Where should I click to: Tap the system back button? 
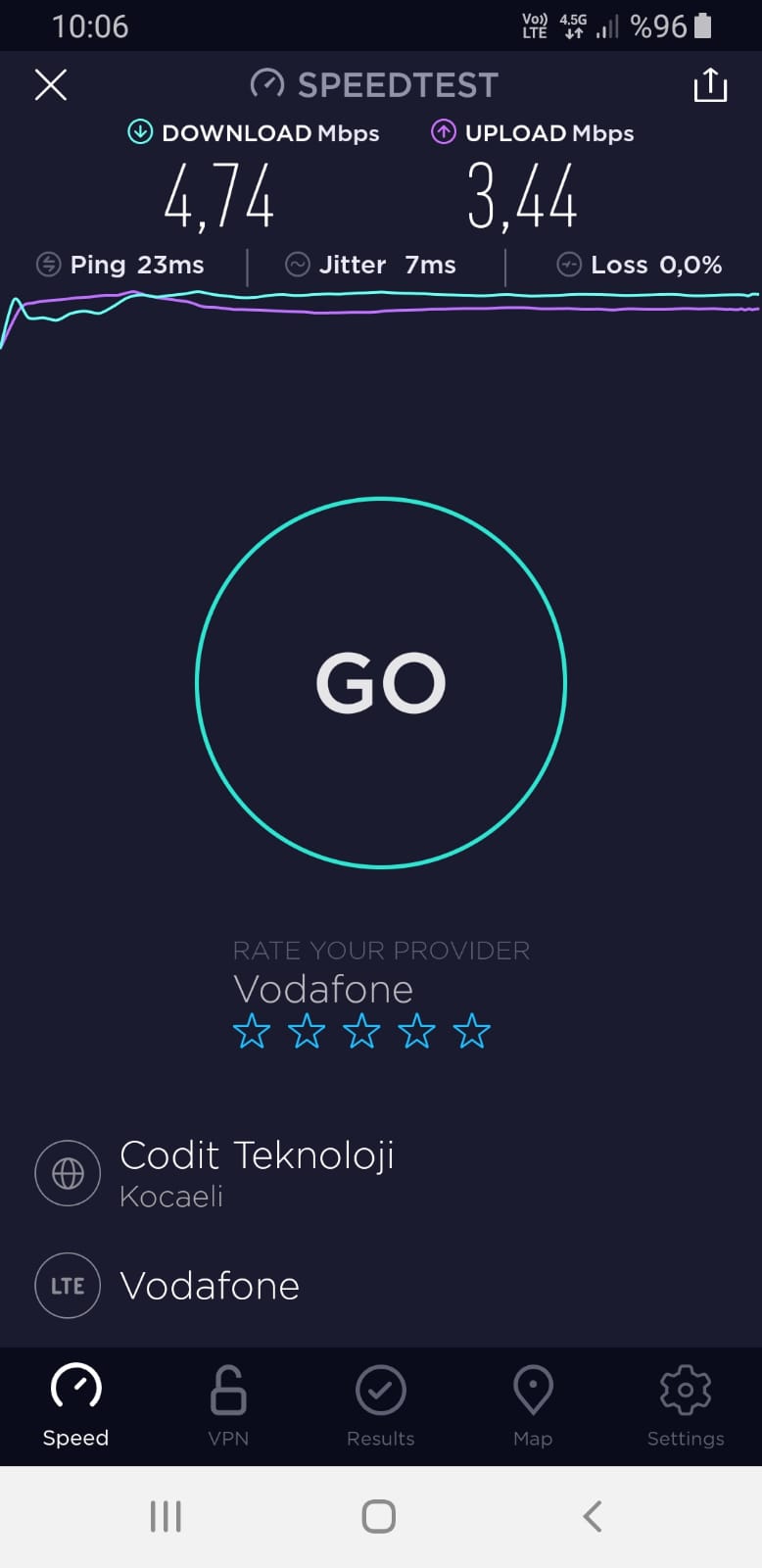pyautogui.click(x=593, y=1516)
